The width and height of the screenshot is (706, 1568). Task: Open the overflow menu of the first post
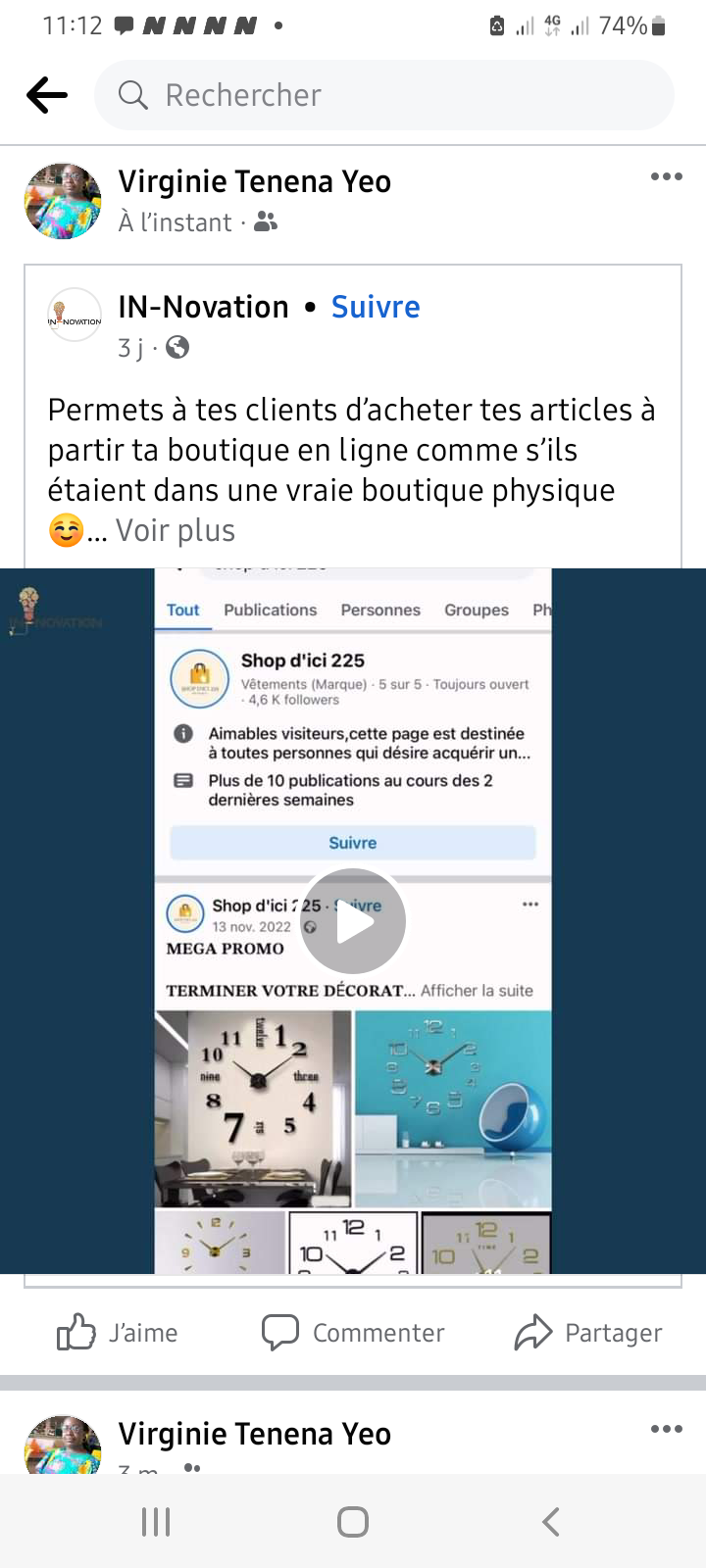tap(666, 177)
